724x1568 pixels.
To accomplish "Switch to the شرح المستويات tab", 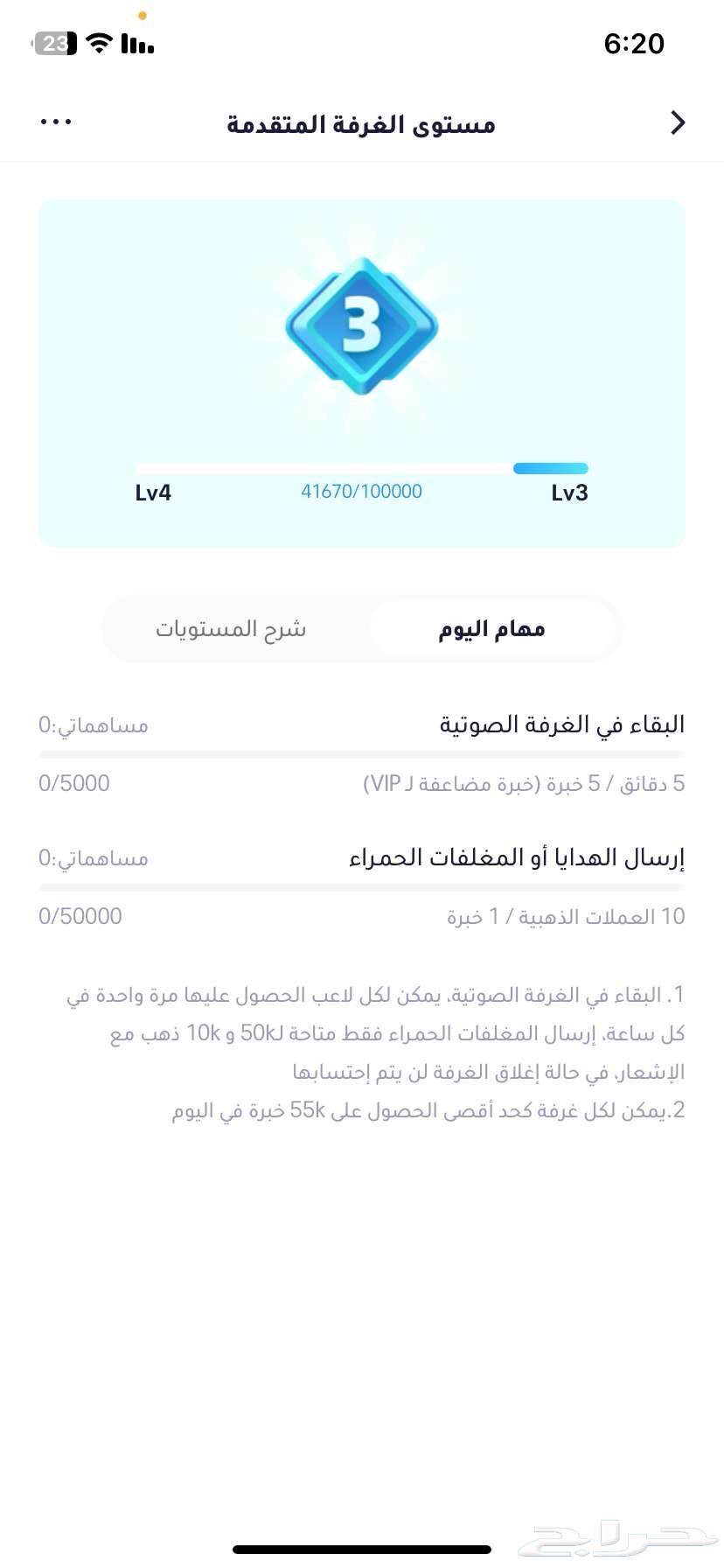I will (x=230, y=628).
